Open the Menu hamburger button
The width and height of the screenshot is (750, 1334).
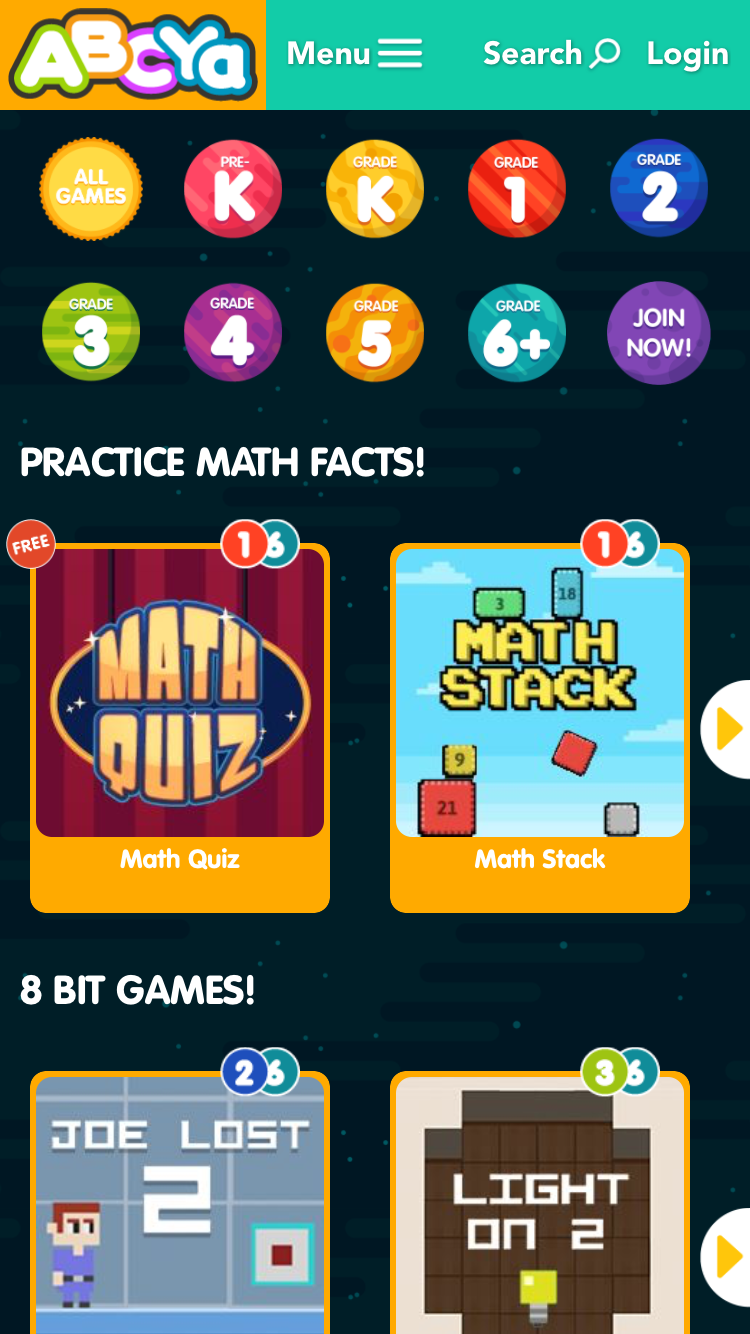tap(354, 53)
